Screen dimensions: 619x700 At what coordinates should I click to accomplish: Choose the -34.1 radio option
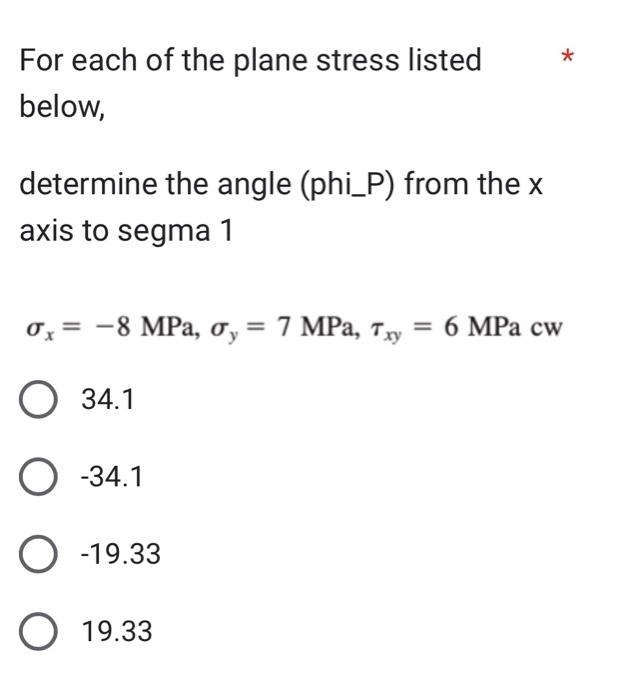(x=38, y=477)
